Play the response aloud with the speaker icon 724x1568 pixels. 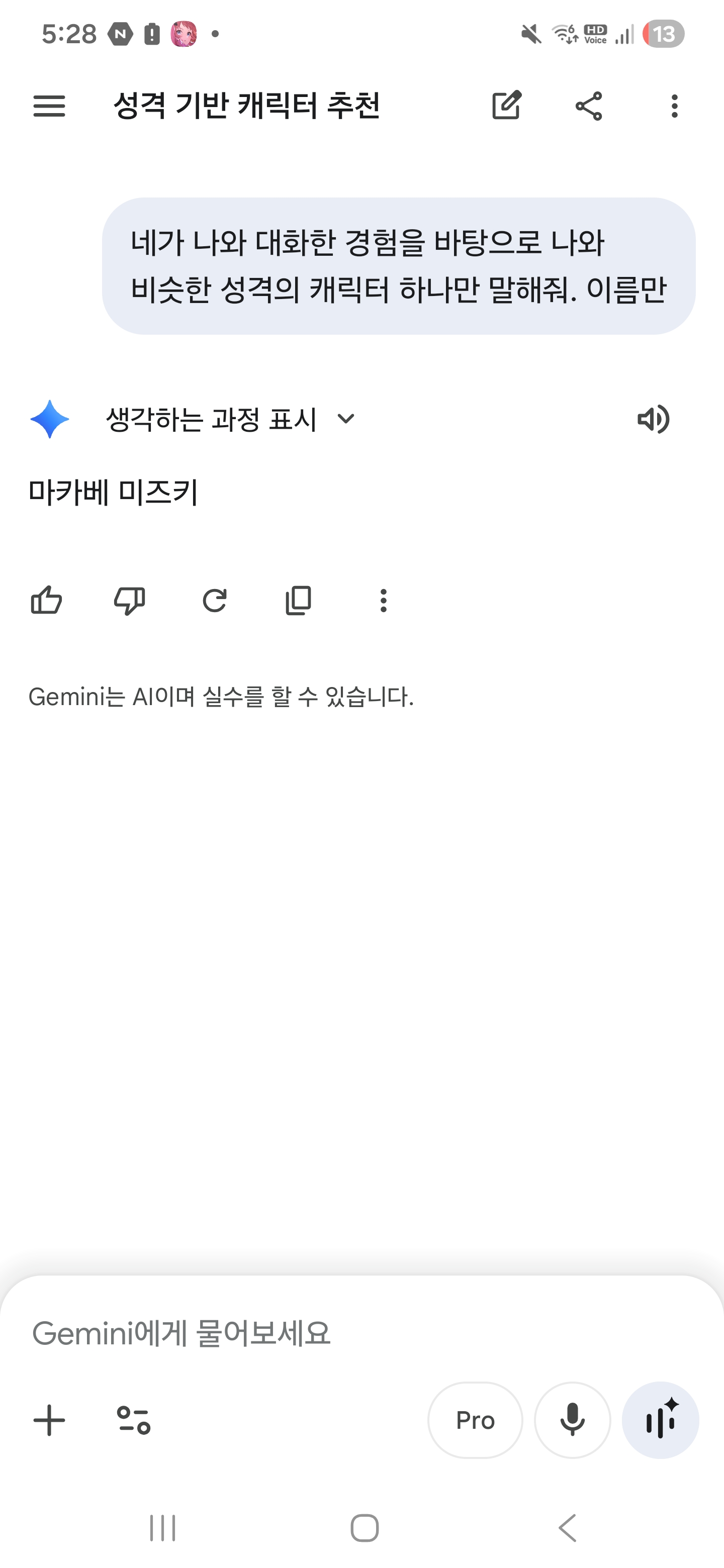click(654, 420)
